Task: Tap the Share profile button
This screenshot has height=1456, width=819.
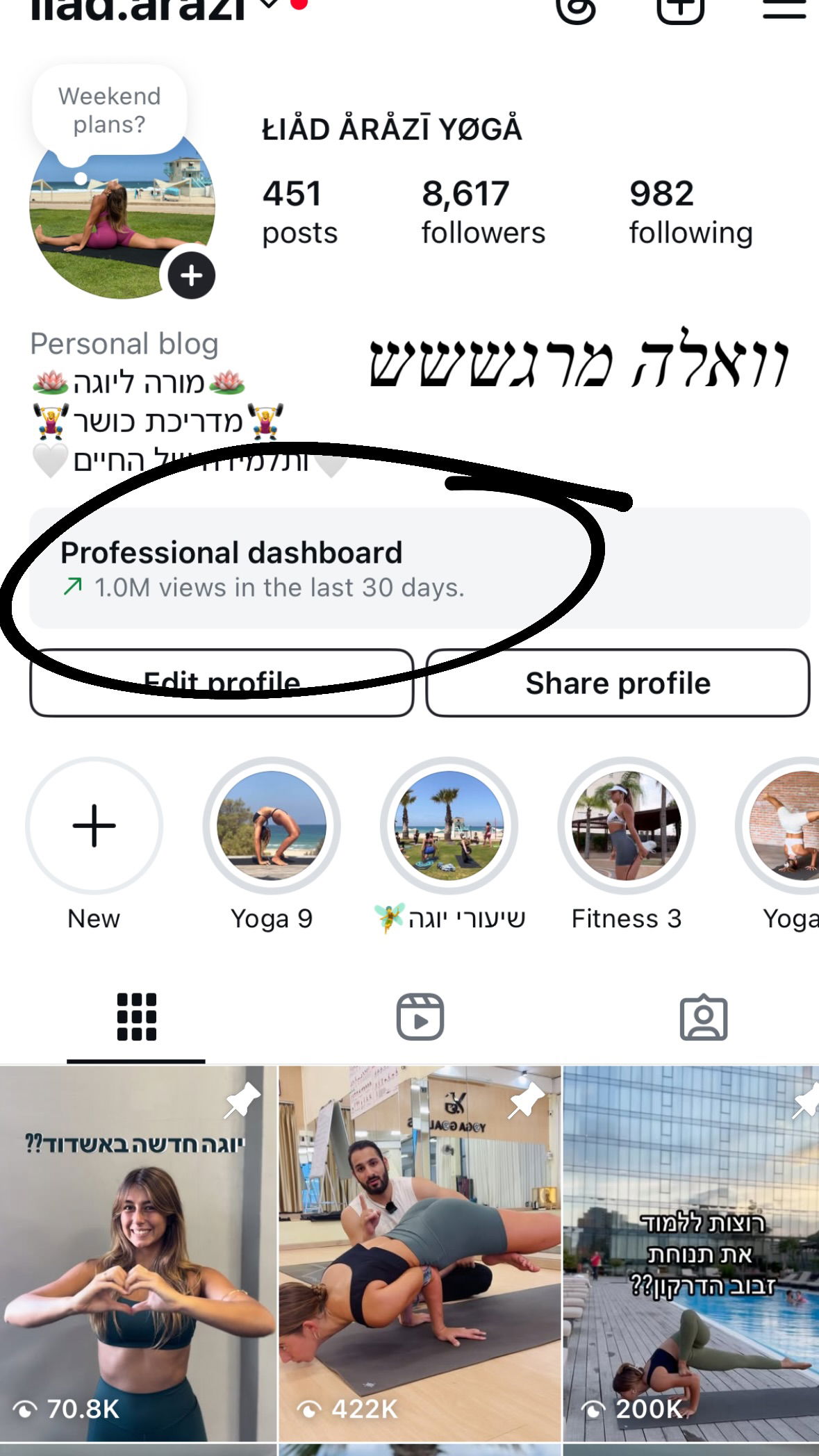Action: (x=618, y=682)
